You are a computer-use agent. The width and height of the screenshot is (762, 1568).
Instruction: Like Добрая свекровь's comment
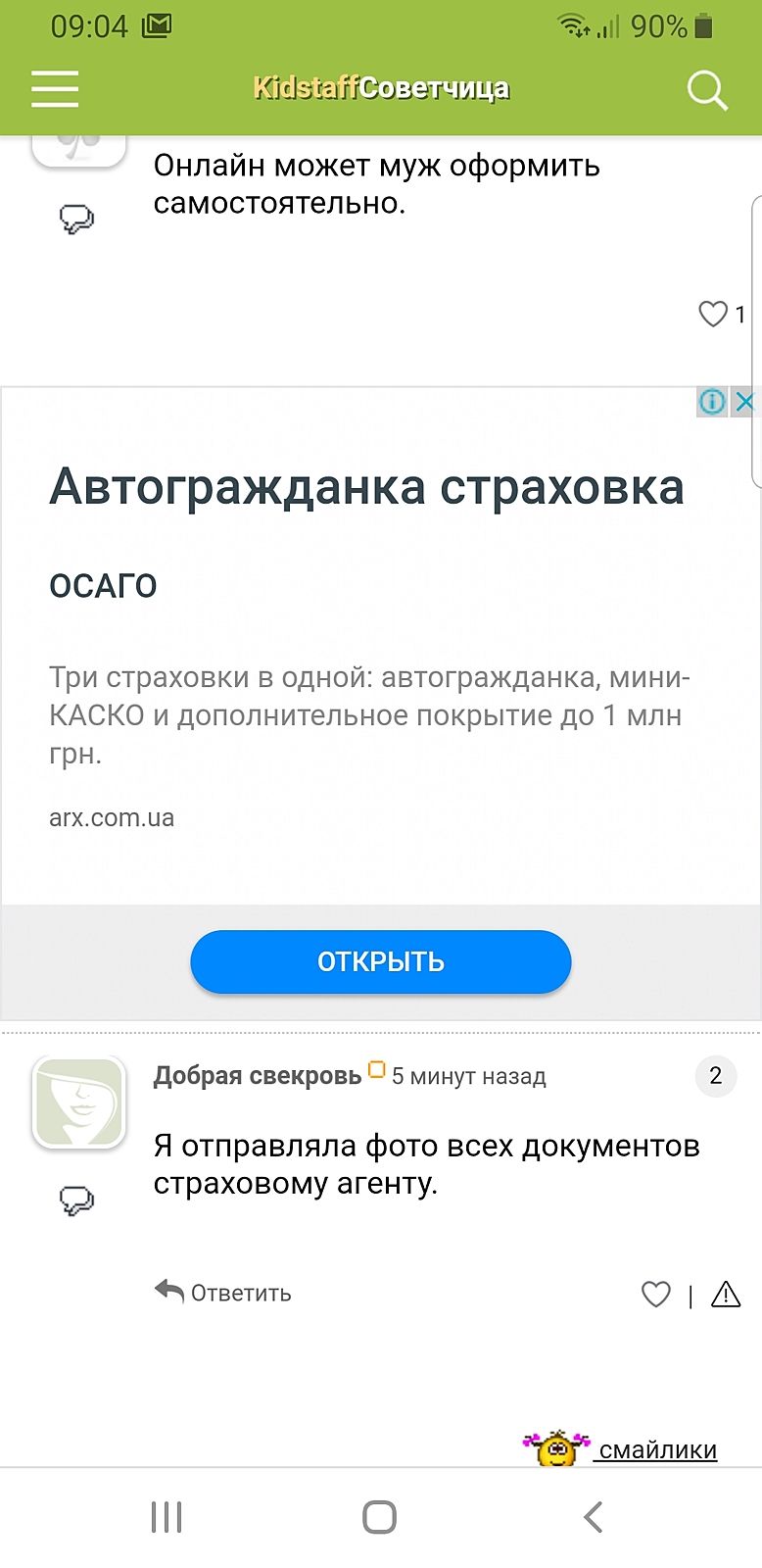tap(655, 1295)
